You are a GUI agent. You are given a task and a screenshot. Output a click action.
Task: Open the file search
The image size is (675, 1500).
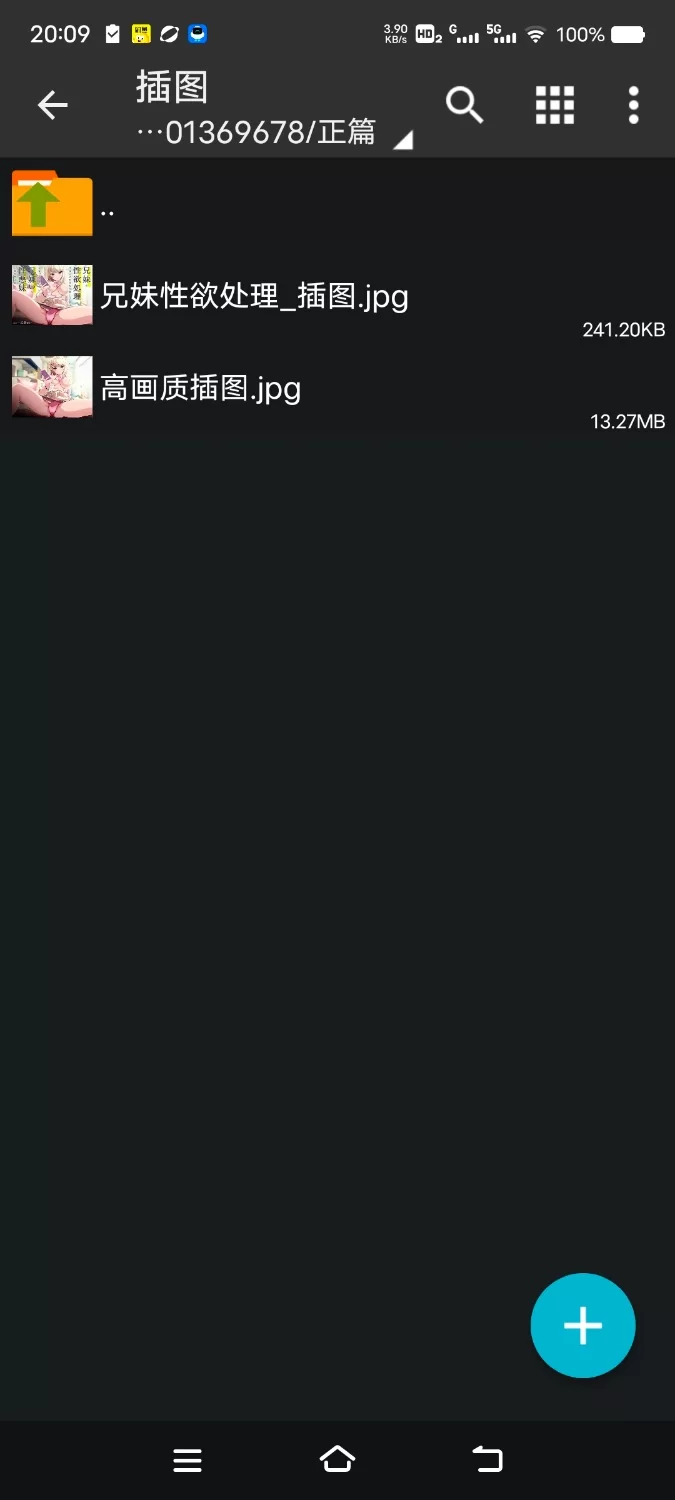(464, 104)
